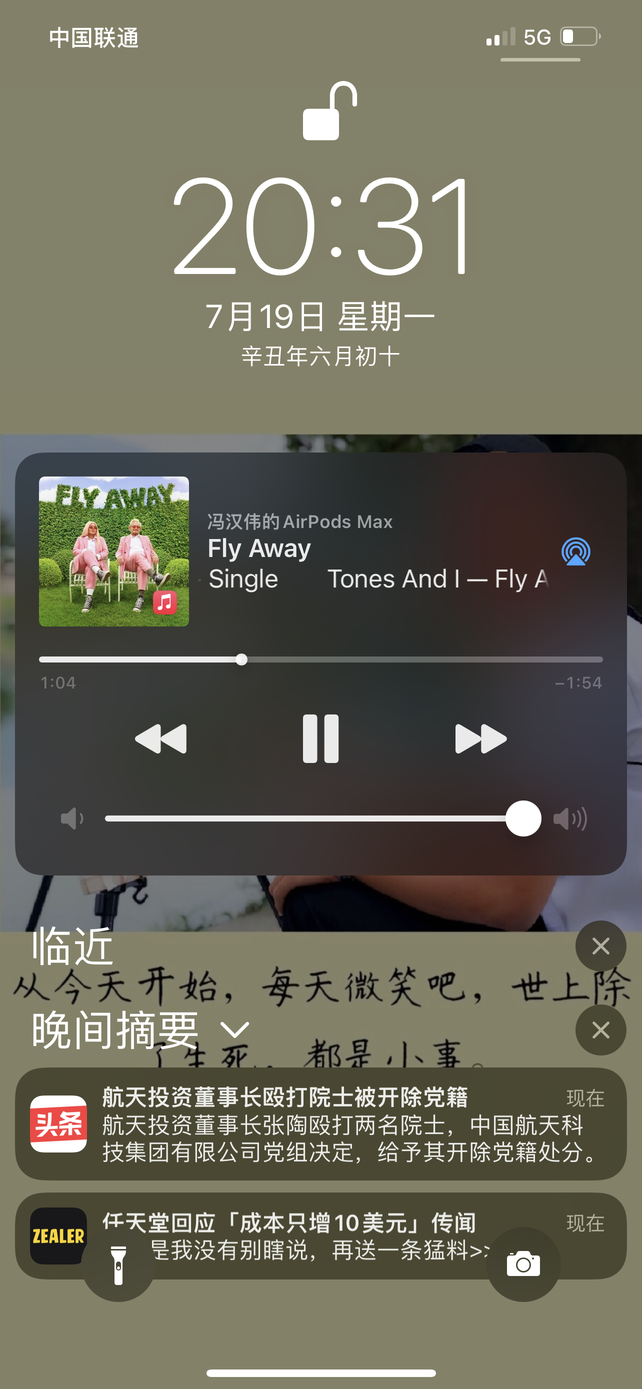Tap the song progress bar
Image resolution: width=642 pixels, height=1389 pixels.
click(321, 660)
